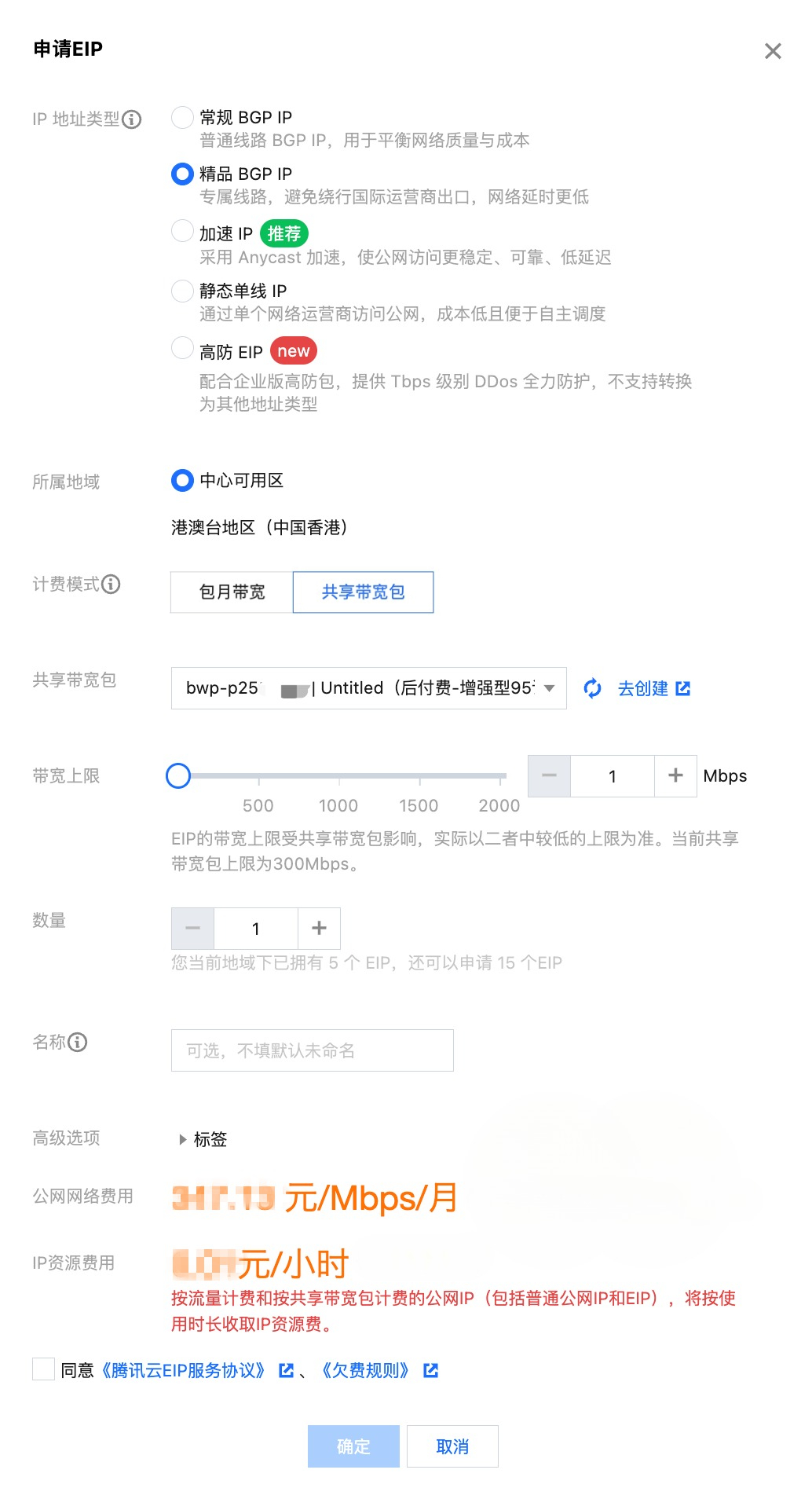The width and height of the screenshot is (812, 1499).
Task: Tap 取消 to cancel
Action: coord(452,1446)
